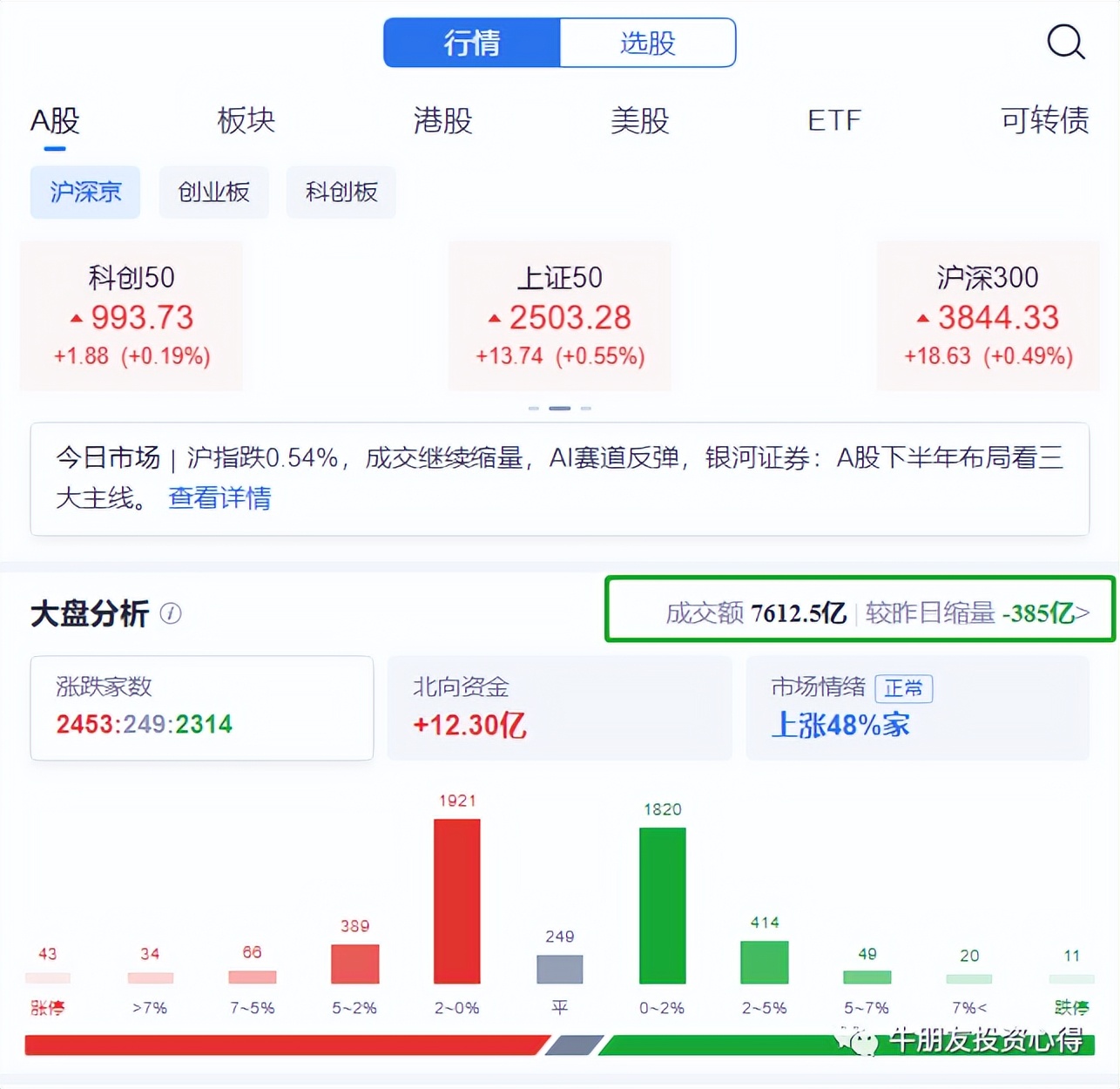Open the 港股 tab
1120x1089 pixels.
coord(442,120)
